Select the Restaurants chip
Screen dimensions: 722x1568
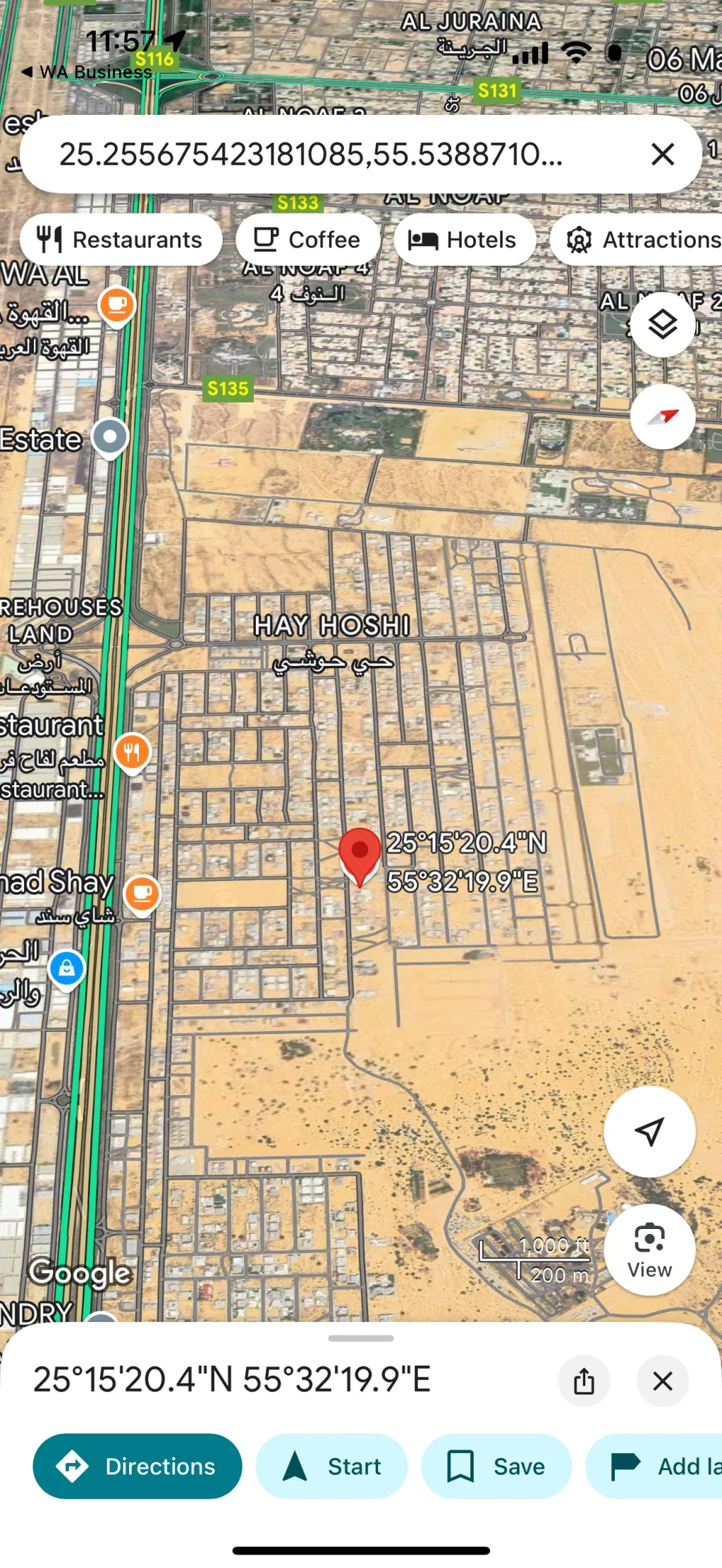point(121,240)
